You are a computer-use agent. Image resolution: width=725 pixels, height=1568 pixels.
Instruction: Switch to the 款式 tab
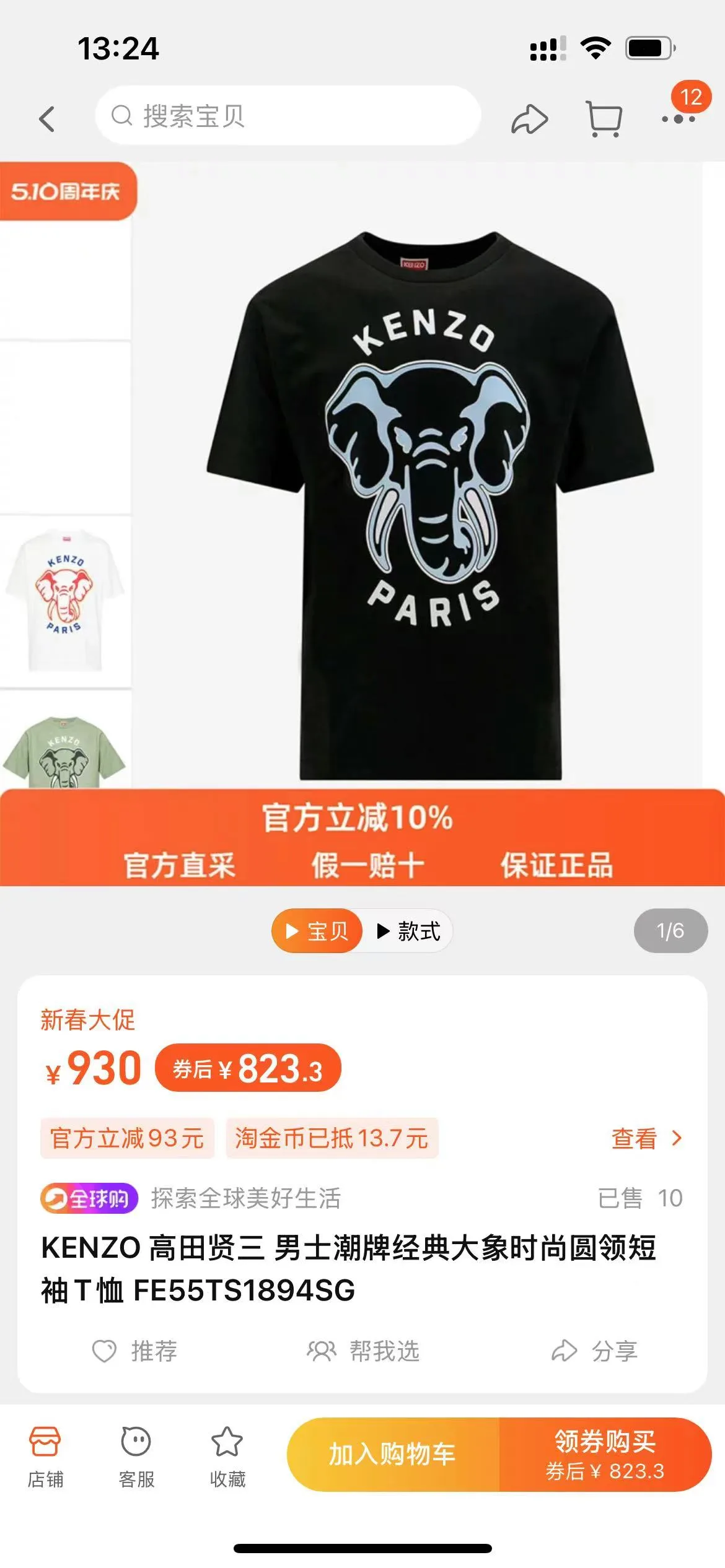(x=409, y=931)
